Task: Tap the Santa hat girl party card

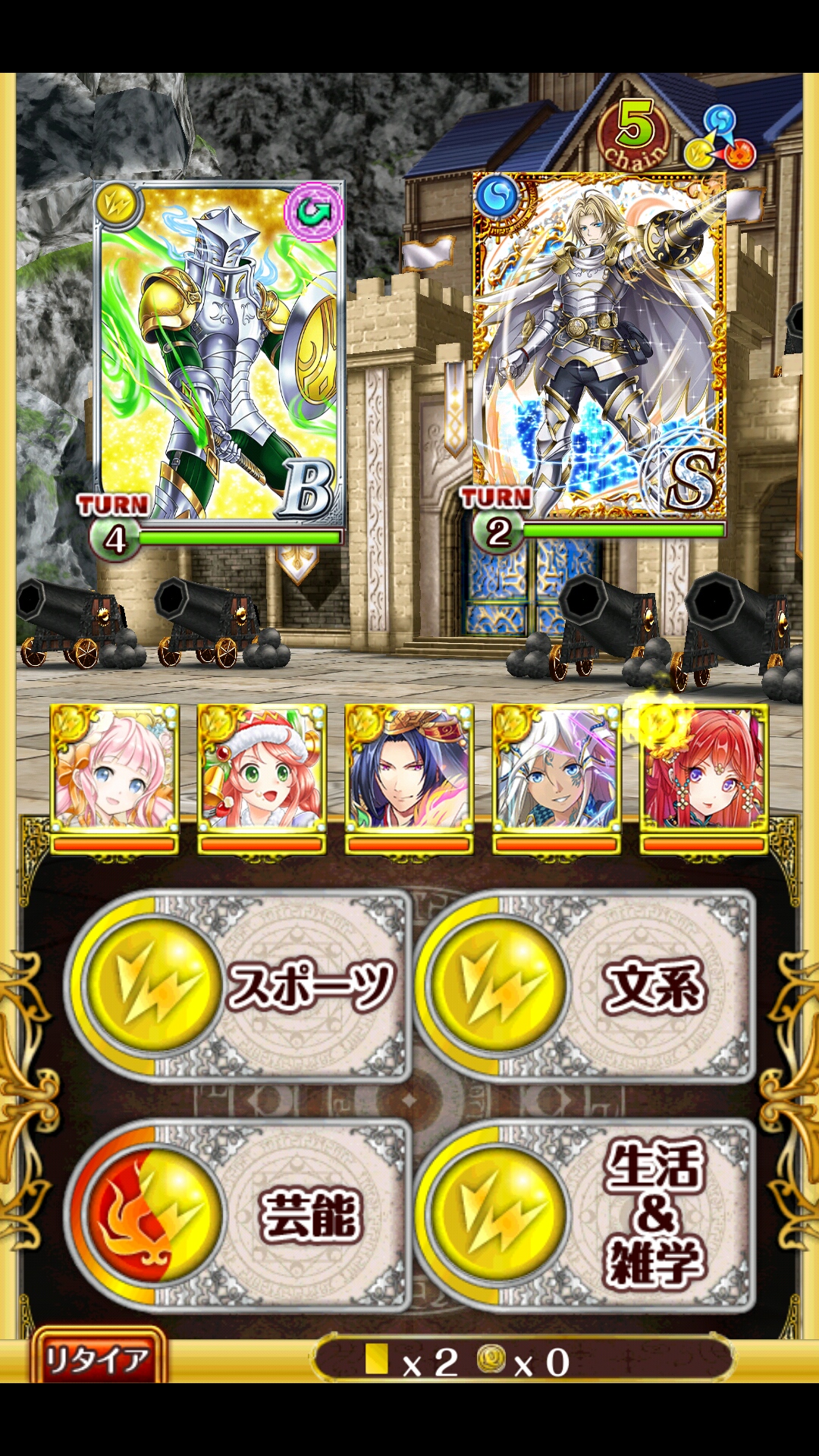Action: pyautogui.click(x=262, y=767)
